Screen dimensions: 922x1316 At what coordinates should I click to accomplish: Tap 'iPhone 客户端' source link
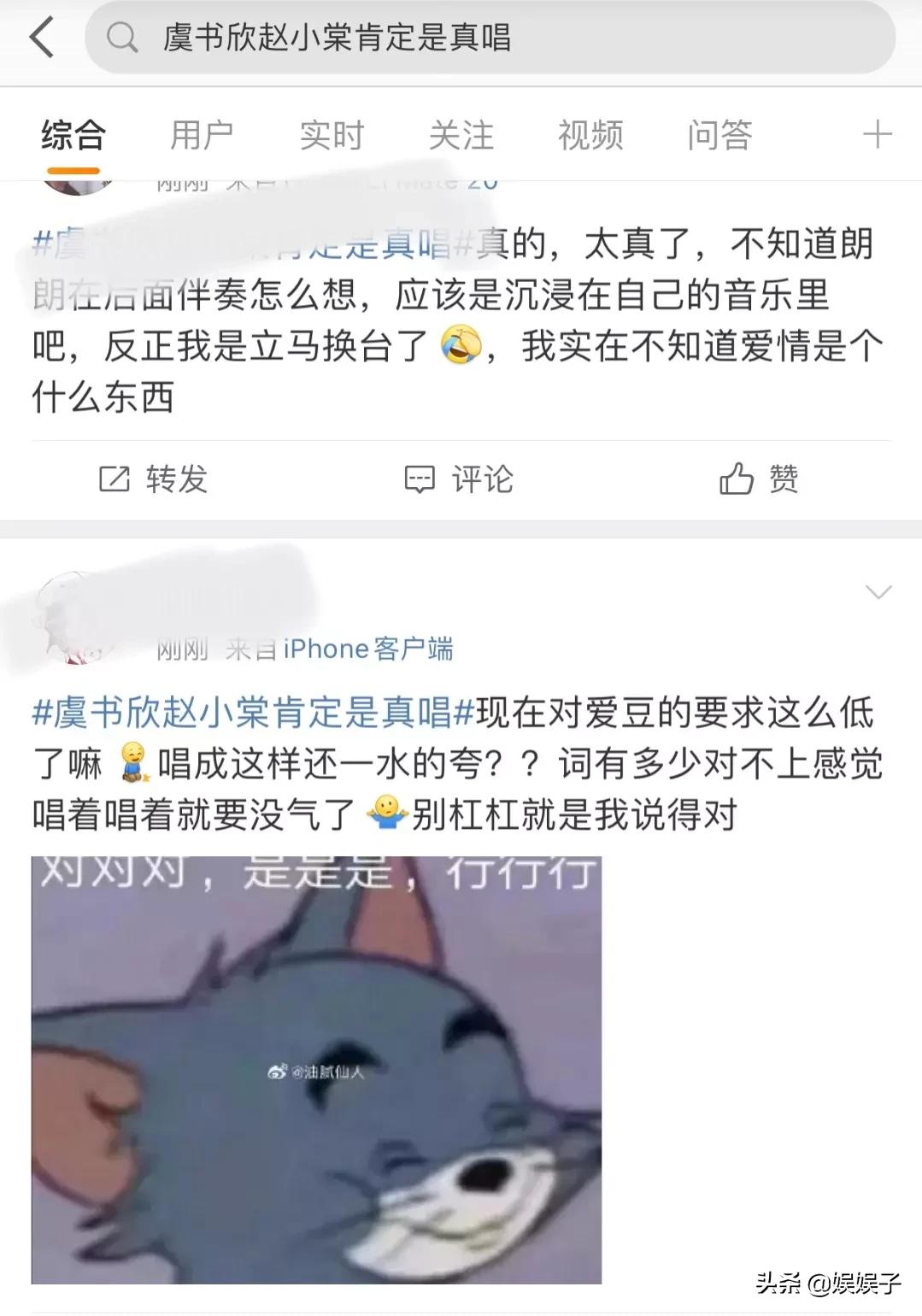(370, 648)
